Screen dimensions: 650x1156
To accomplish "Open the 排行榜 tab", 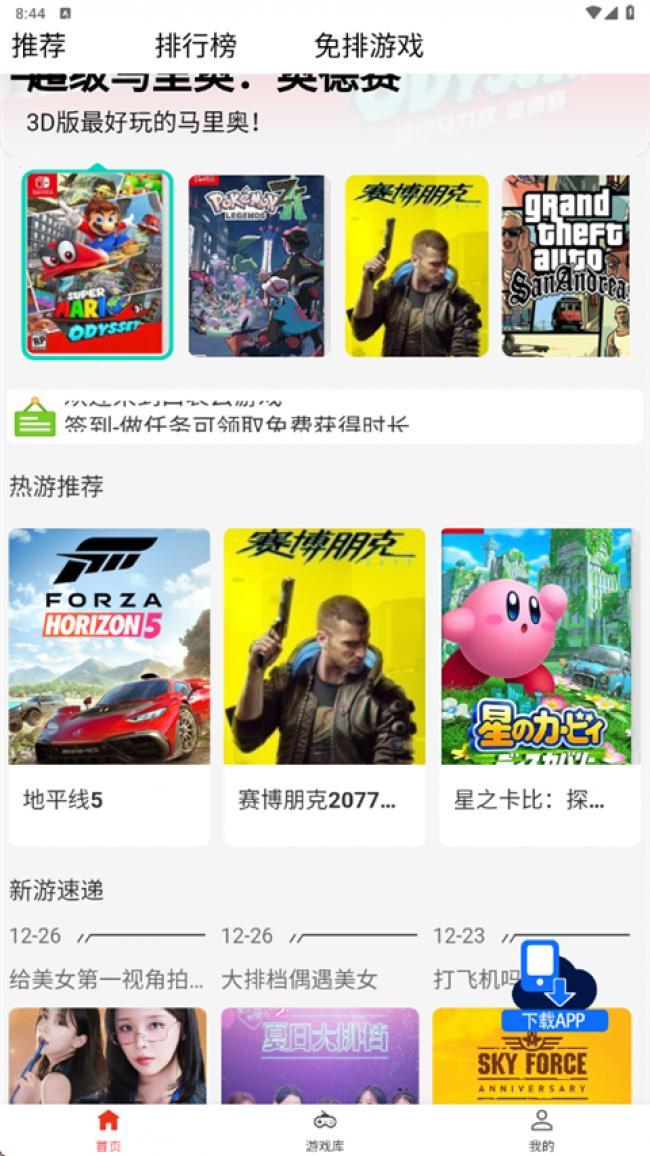I will coord(196,45).
